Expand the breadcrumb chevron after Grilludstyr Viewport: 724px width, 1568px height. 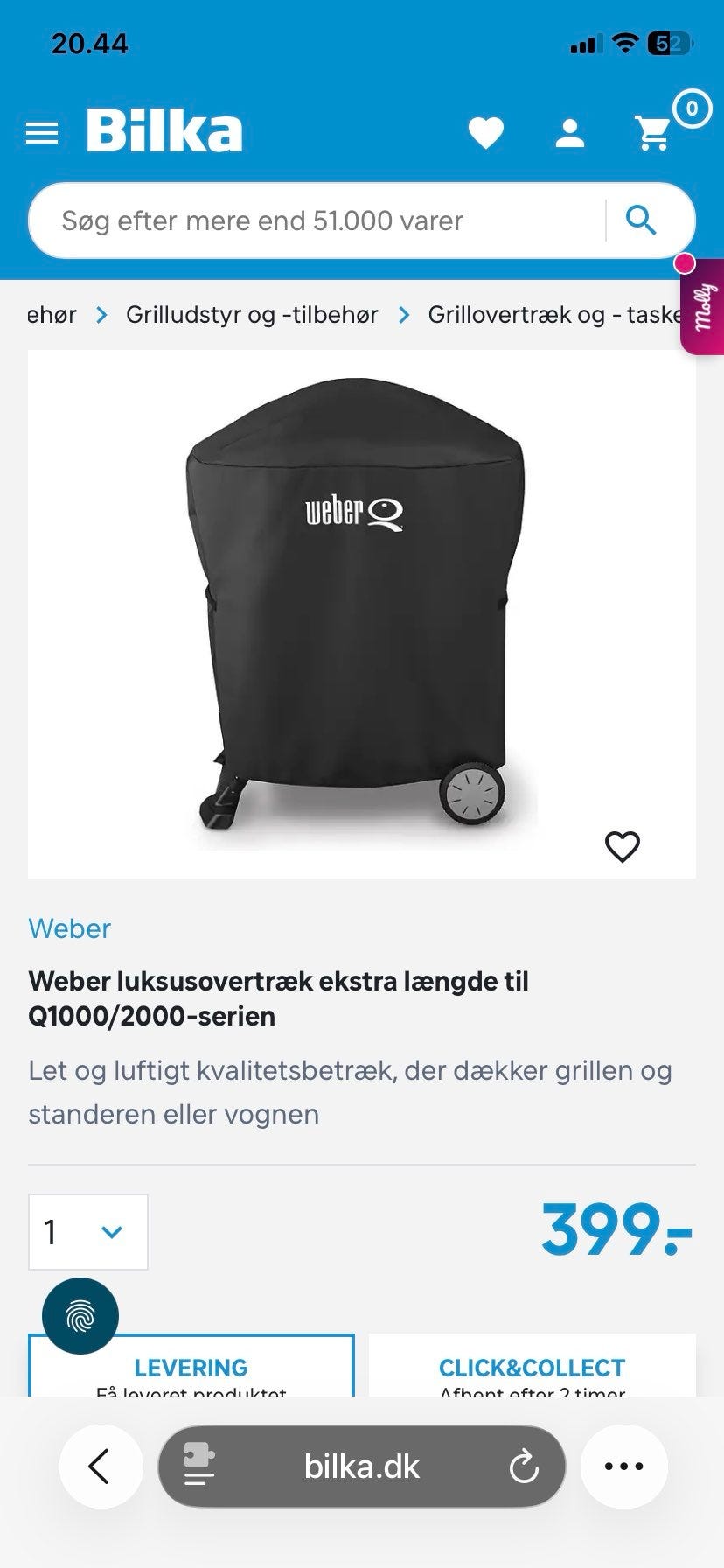coord(403,313)
